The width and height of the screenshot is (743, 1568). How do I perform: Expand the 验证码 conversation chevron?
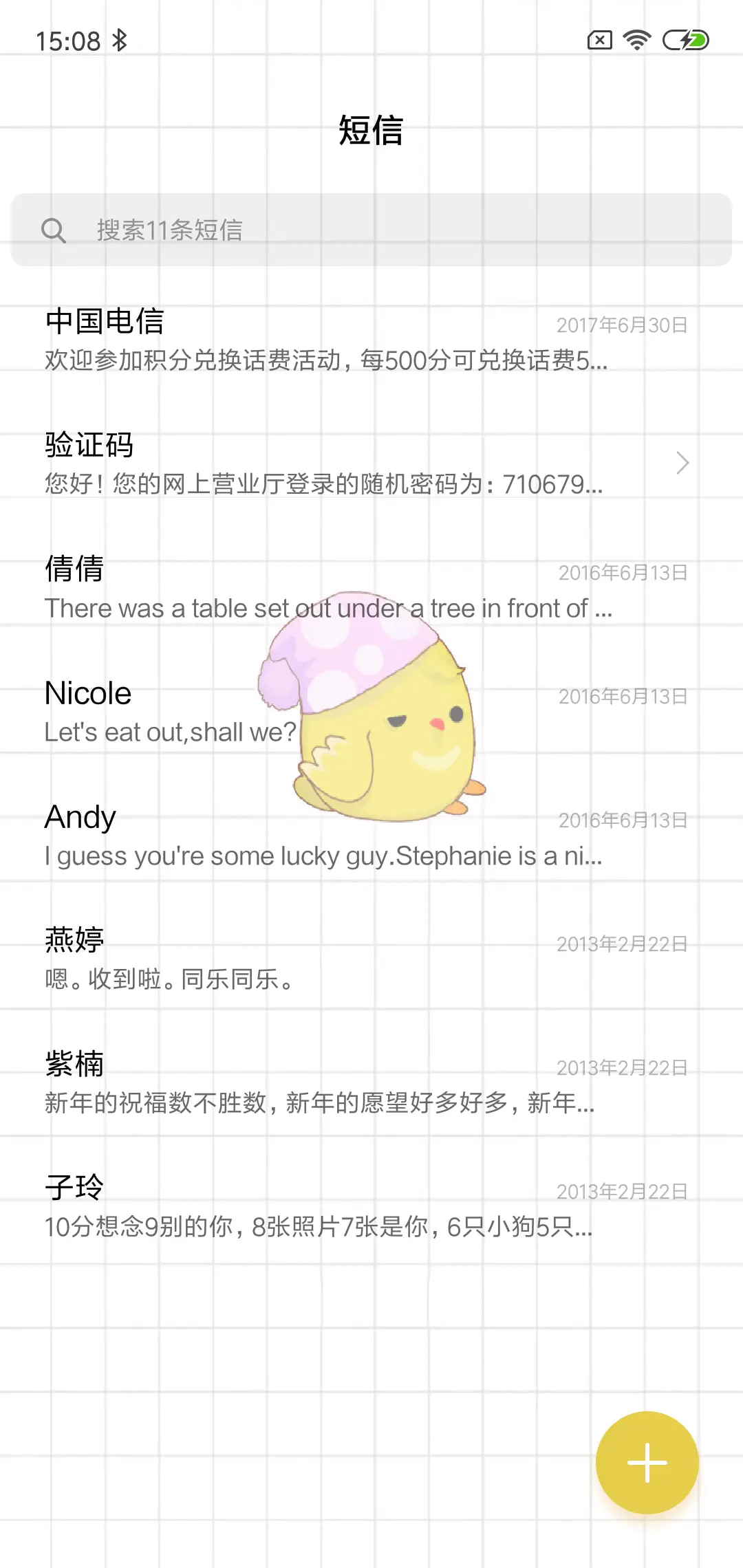coord(681,463)
